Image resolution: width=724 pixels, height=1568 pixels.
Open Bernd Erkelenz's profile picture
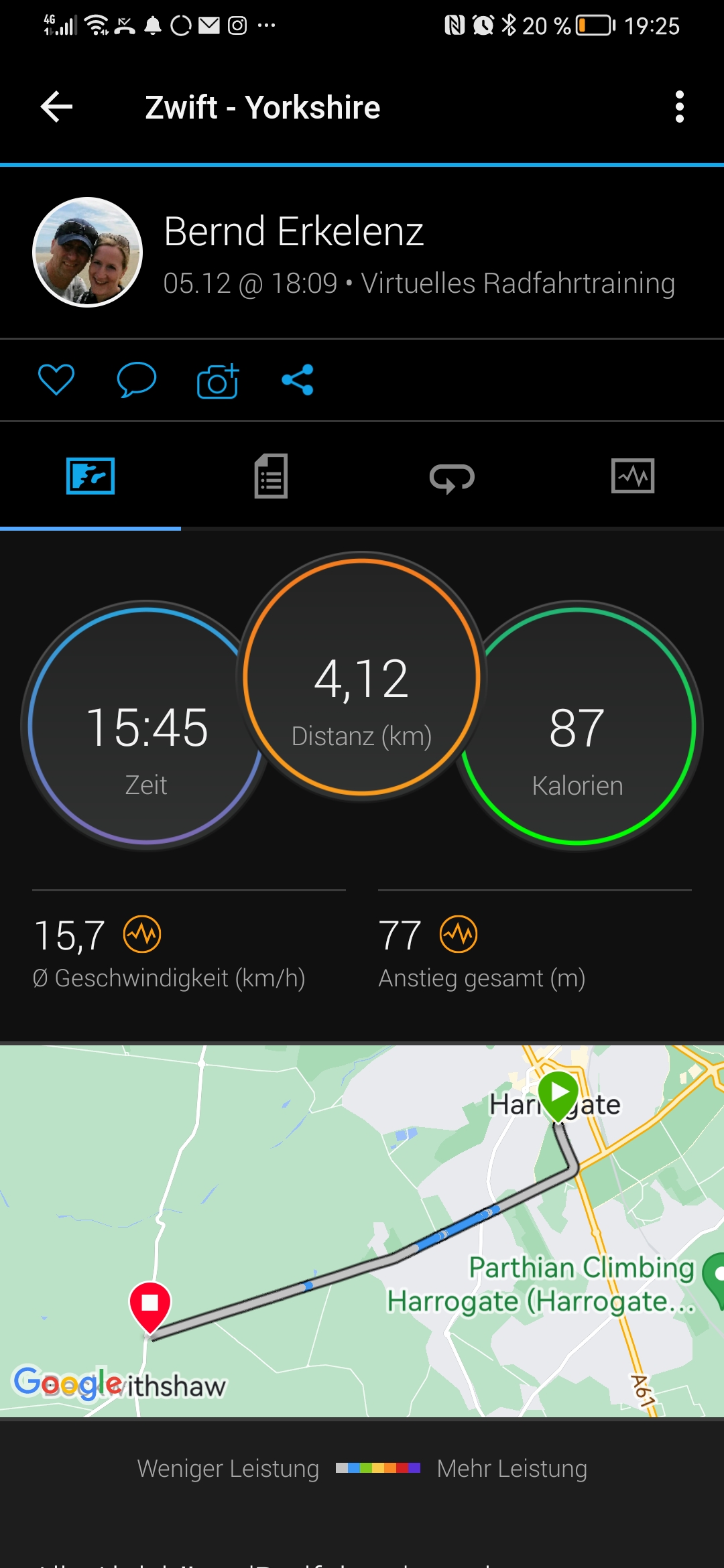[x=88, y=253]
